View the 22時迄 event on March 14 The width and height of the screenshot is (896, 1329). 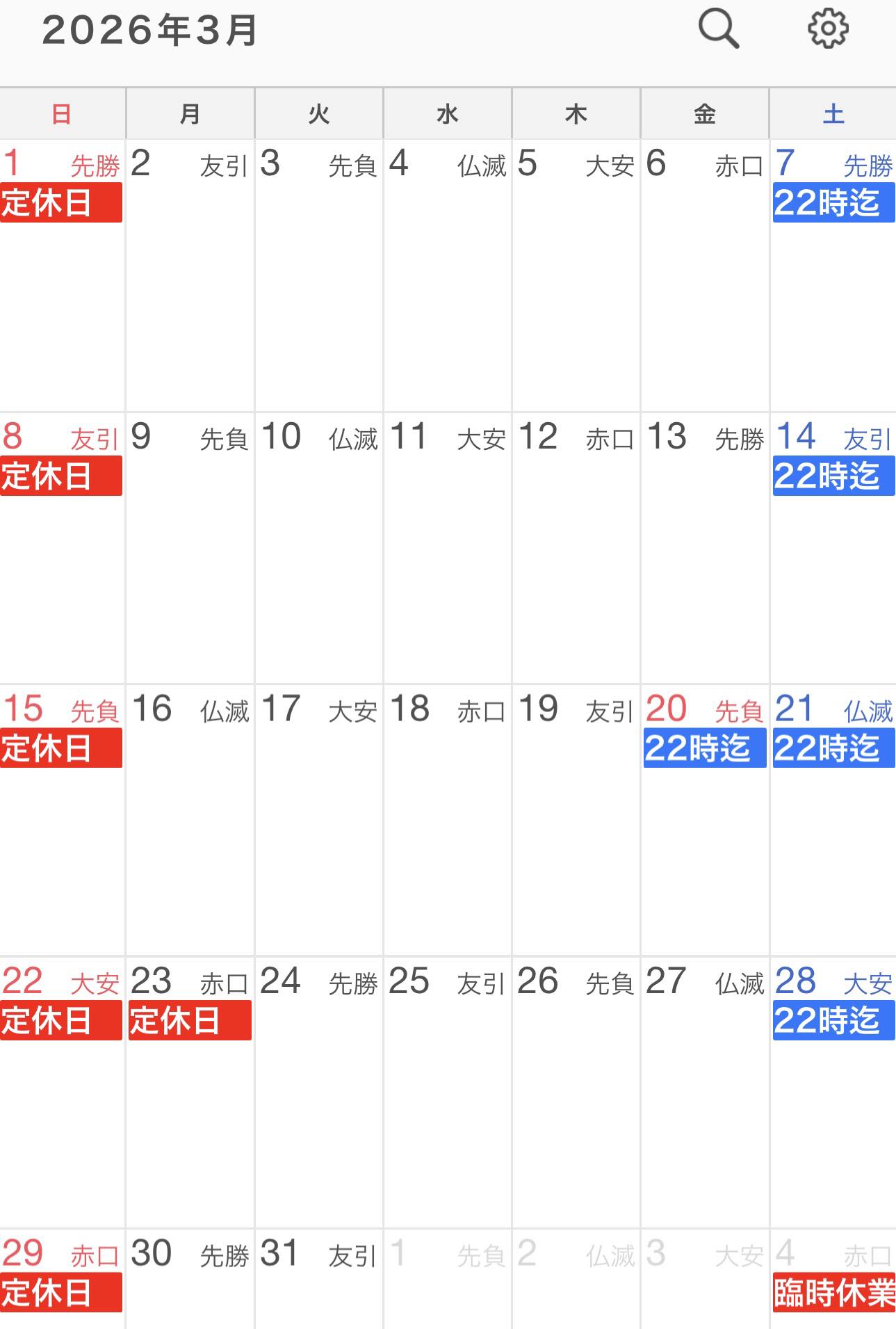tap(833, 476)
